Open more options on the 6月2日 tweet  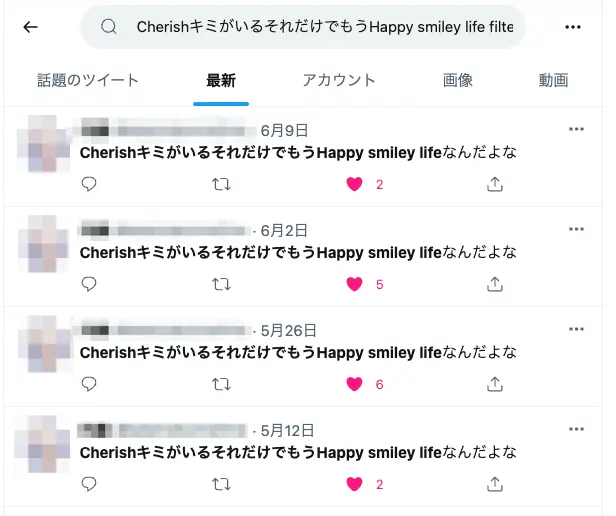576,229
